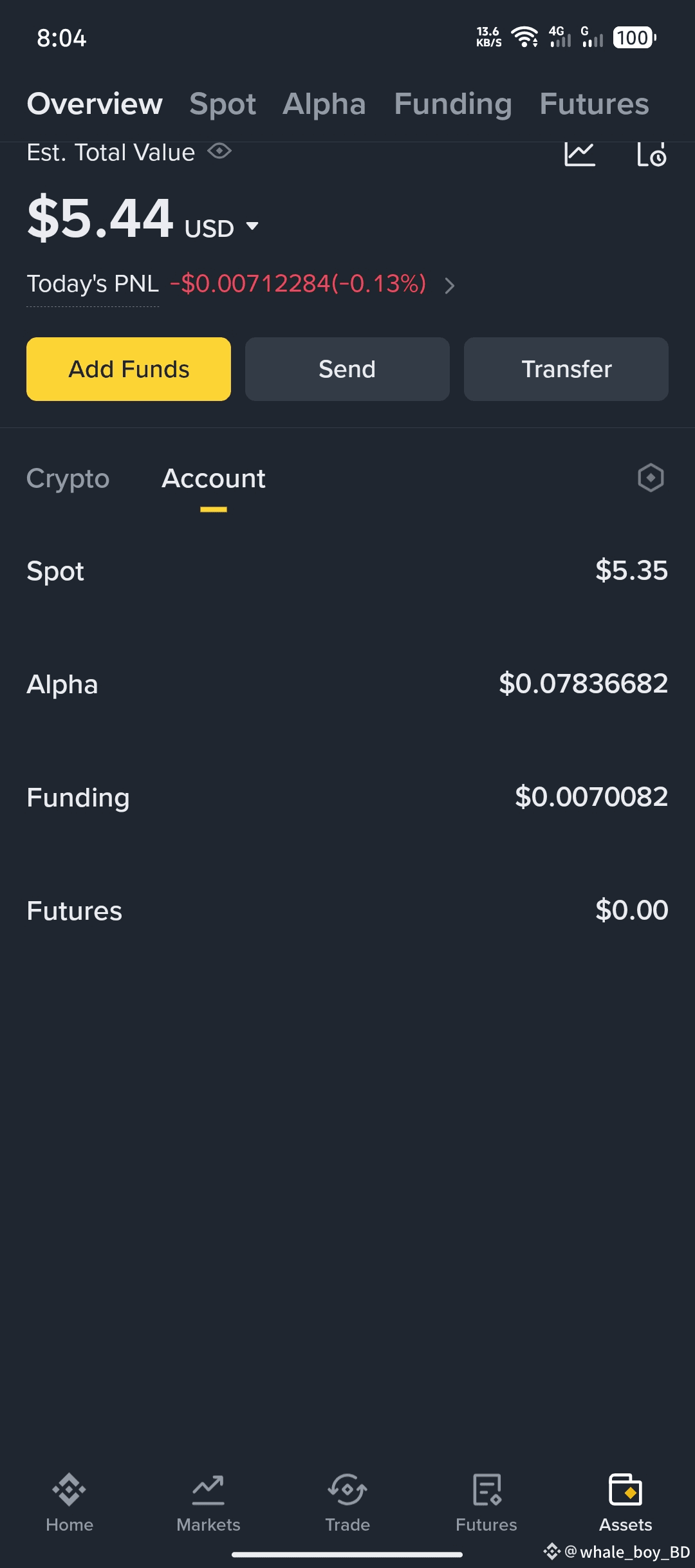Tap the Send button
Image resolution: width=695 pixels, height=1568 pixels.
click(x=347, y=369)
